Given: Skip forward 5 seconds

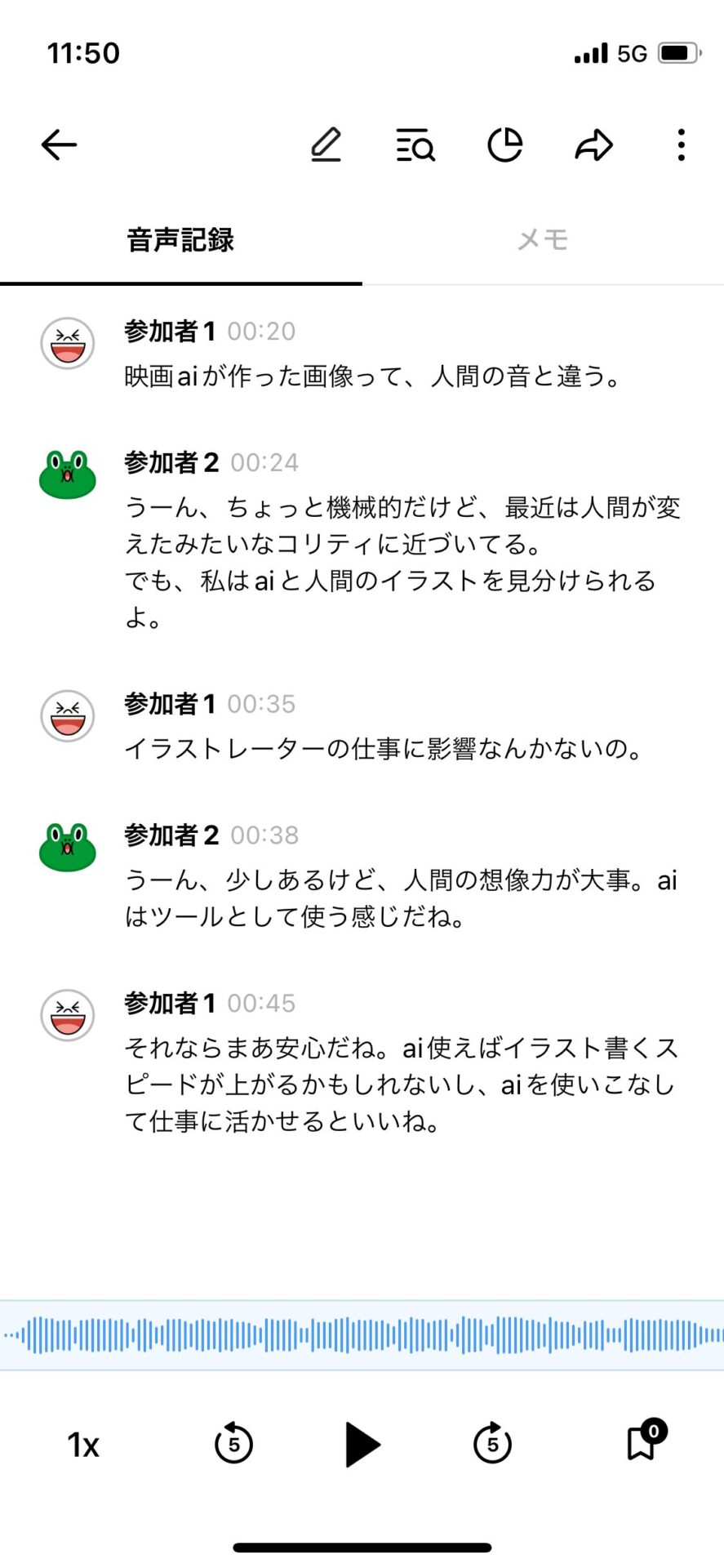Looking at the screenshot, I should [492, 1444].
